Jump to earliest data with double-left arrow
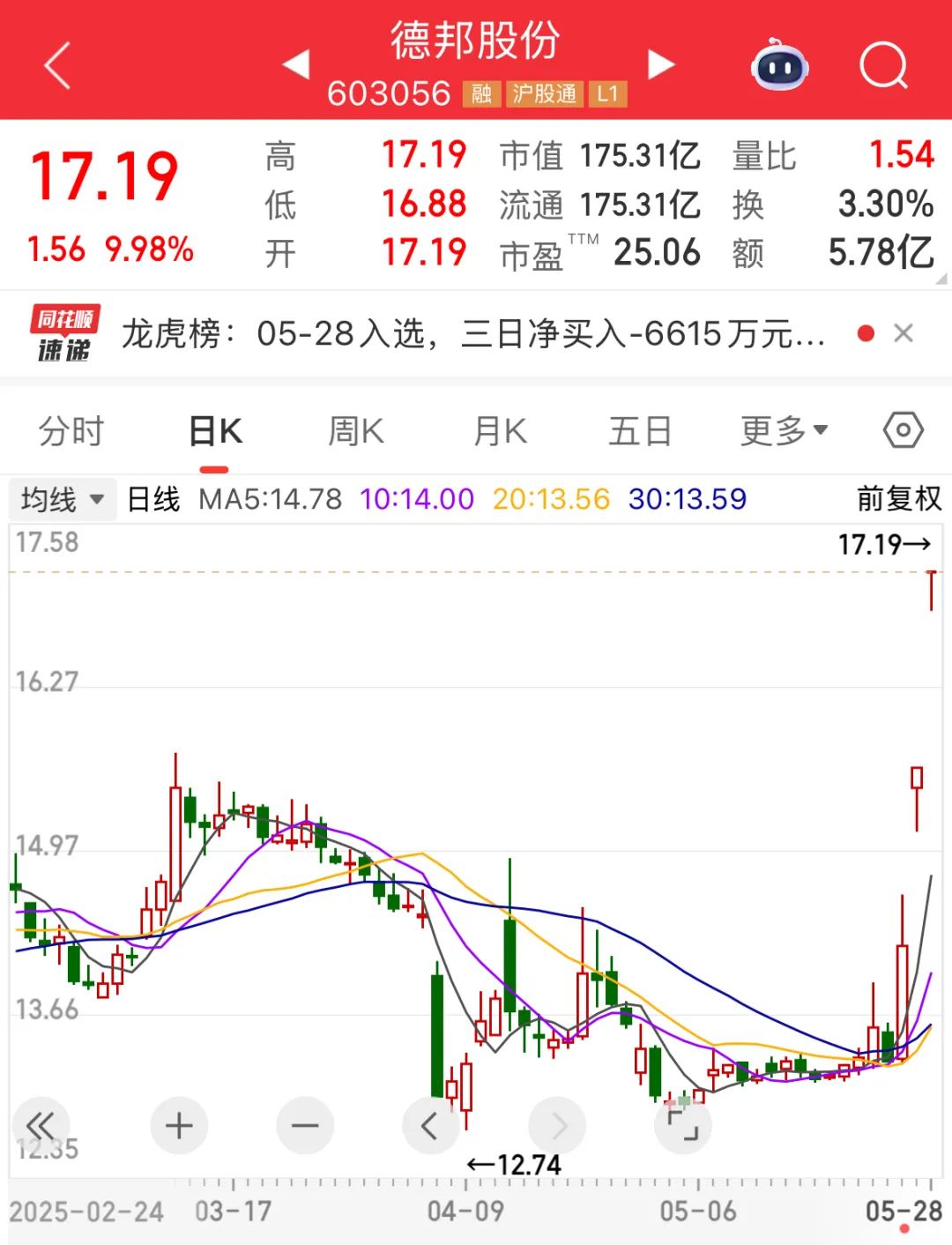Viewport: 952px width, 1245px height. coord(41,1126)
